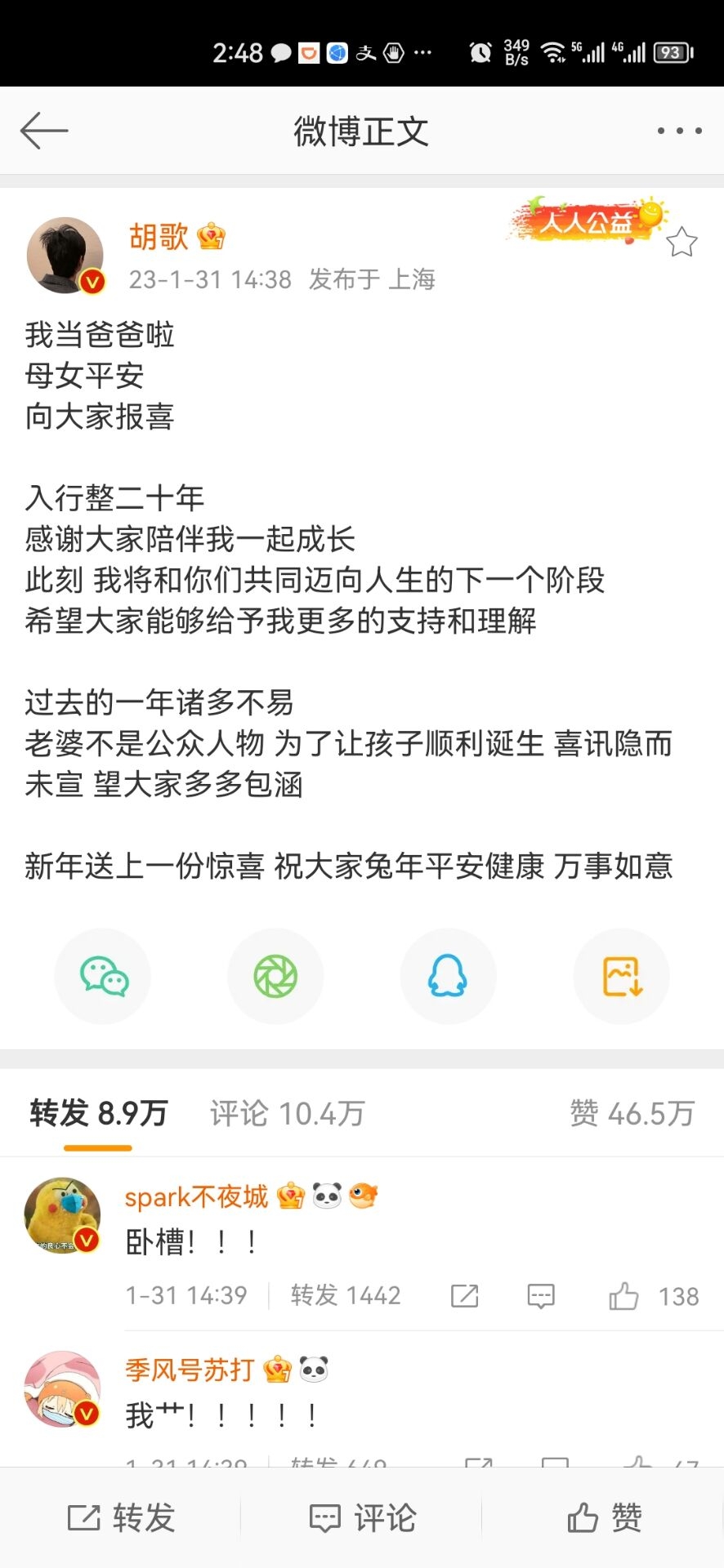The image size is (724, 1568).
Task: Open the 人人公益 badge
Action: point(586,220)
